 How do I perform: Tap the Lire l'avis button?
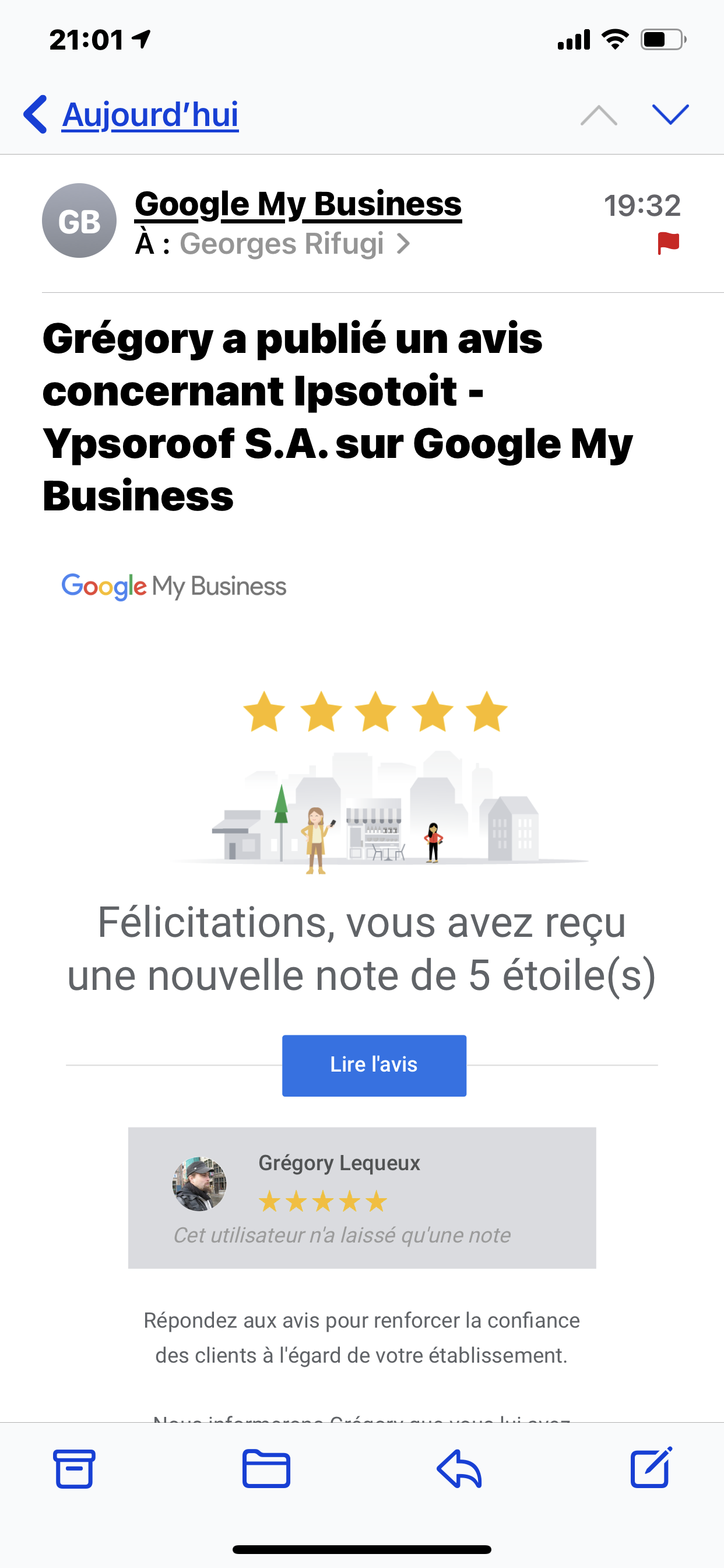click(x=374, y=1065)
